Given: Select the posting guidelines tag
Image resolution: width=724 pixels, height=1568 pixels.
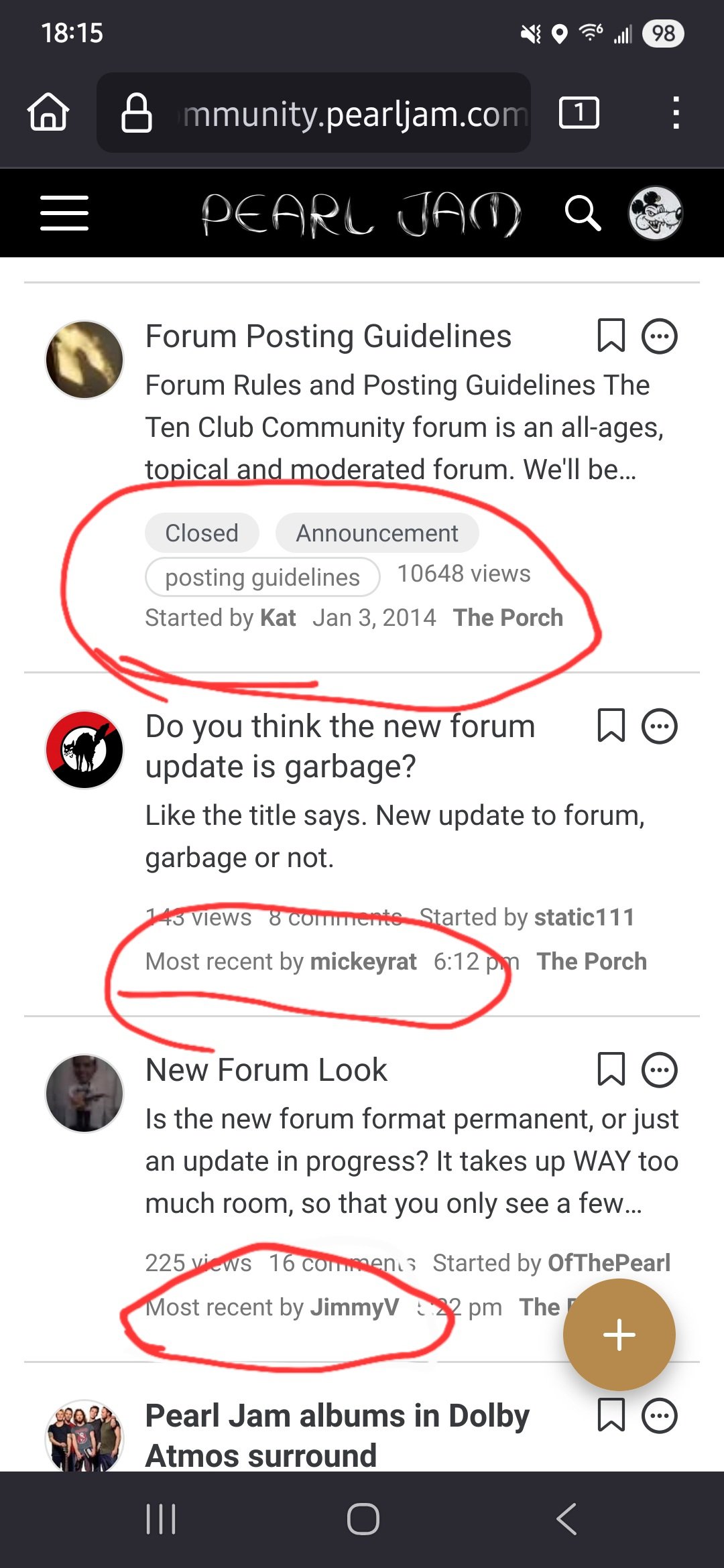Looking at the screenshot, I should click(262, 577).
